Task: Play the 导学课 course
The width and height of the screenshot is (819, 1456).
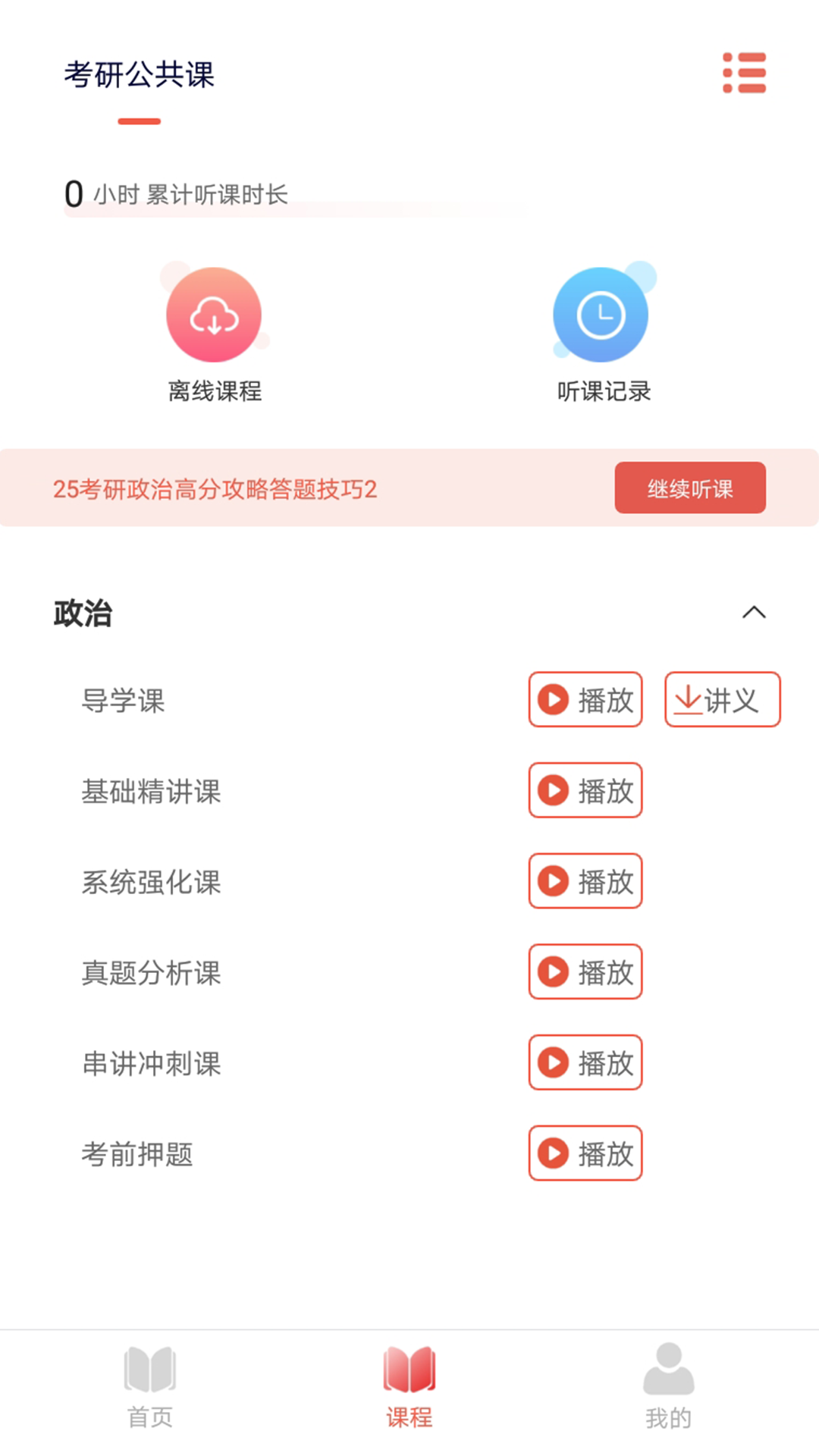Action: [585, 699]
